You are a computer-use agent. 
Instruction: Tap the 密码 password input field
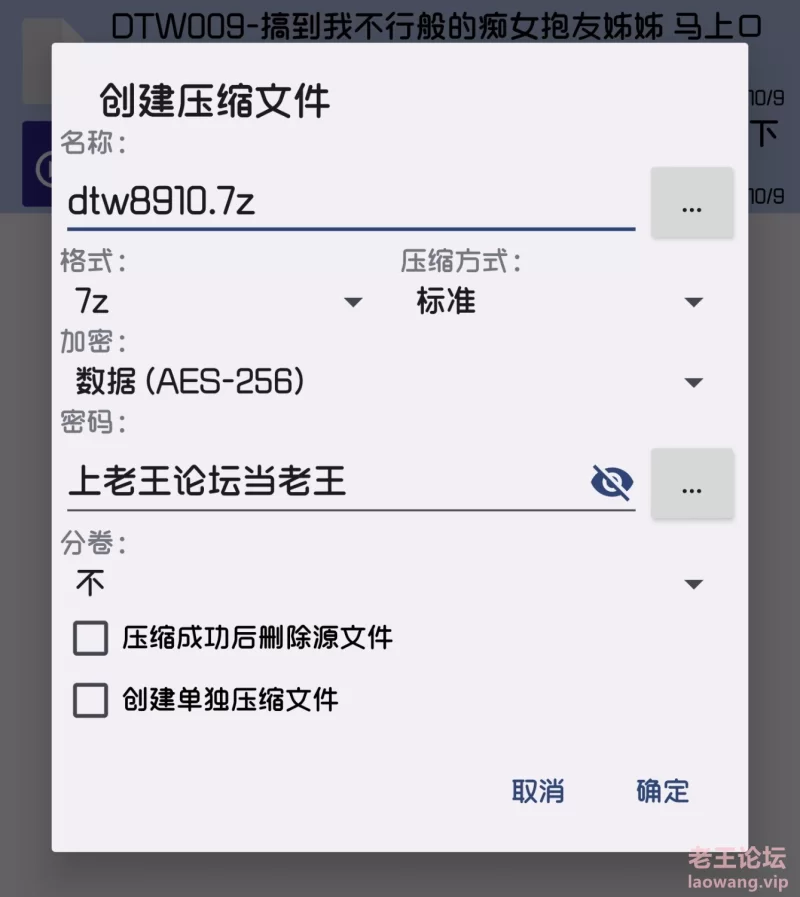tap(320, 483)
